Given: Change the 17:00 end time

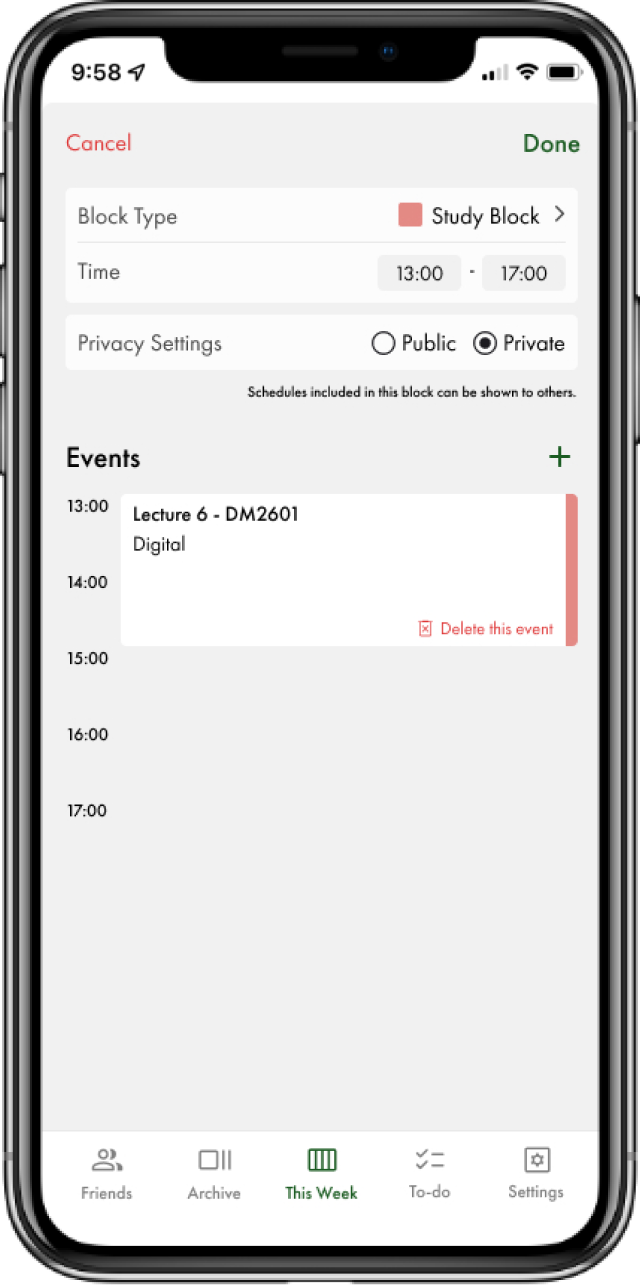Looking at the screenshot, I should tap(523, 273).
